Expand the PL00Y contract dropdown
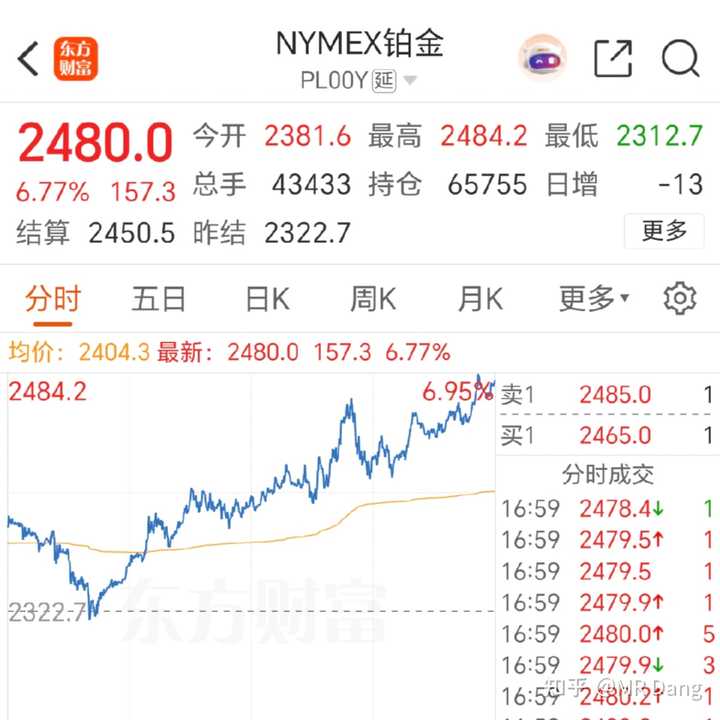This screenshot has height=720, width=720. pyautogui.click(x=409, y=81)
